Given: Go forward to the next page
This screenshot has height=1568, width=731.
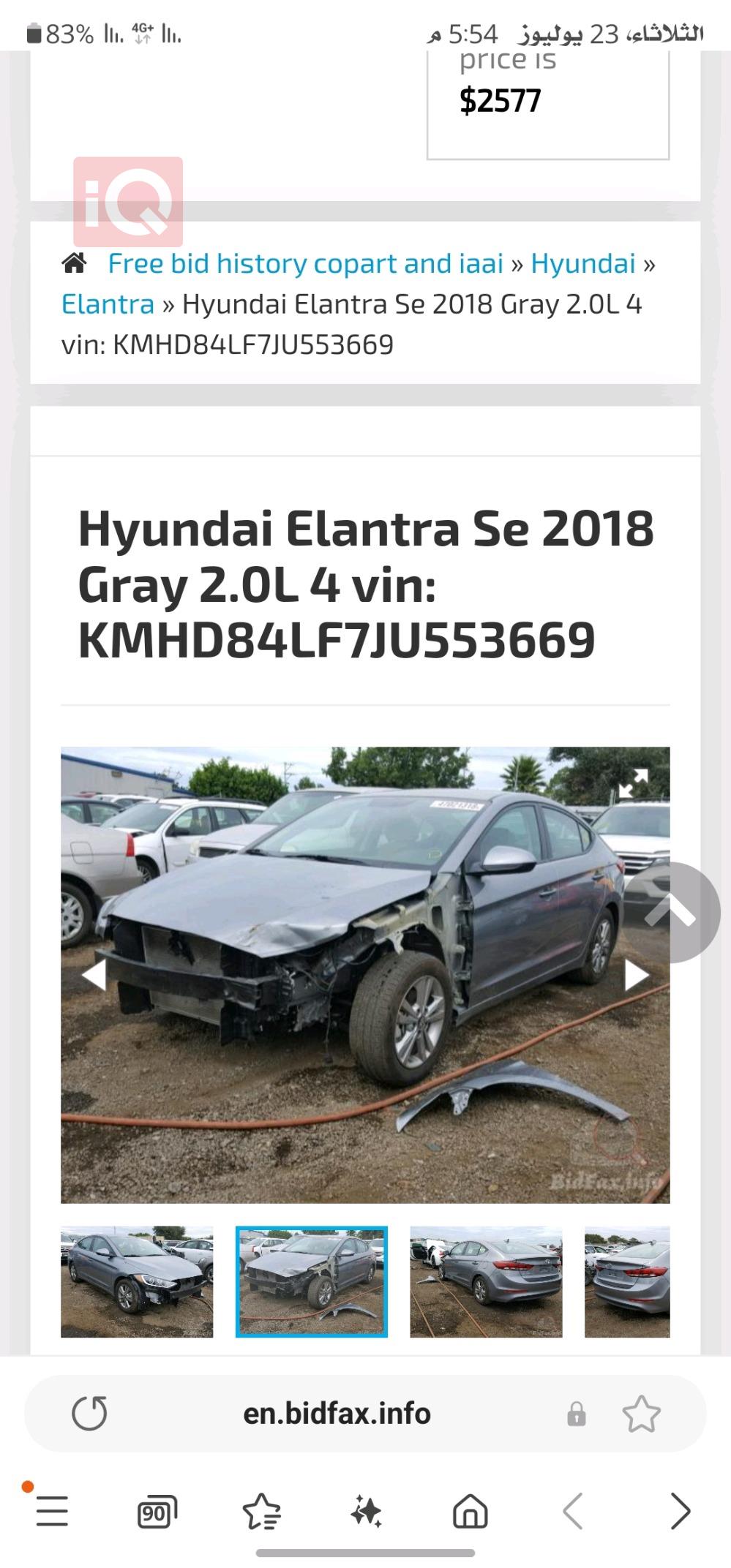Looking at the screenshot, I should coord(680,1511).
